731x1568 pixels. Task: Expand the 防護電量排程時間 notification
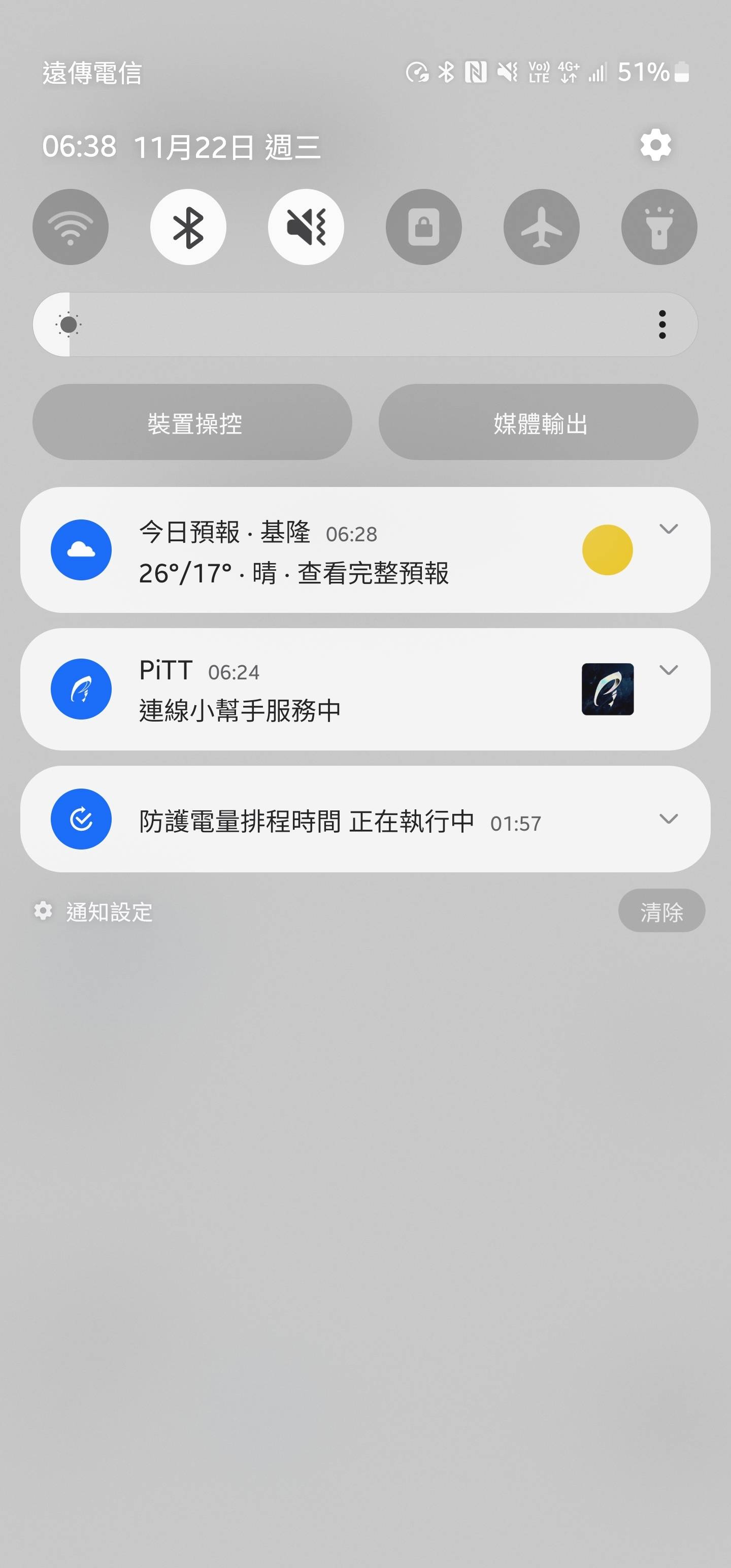669,820
